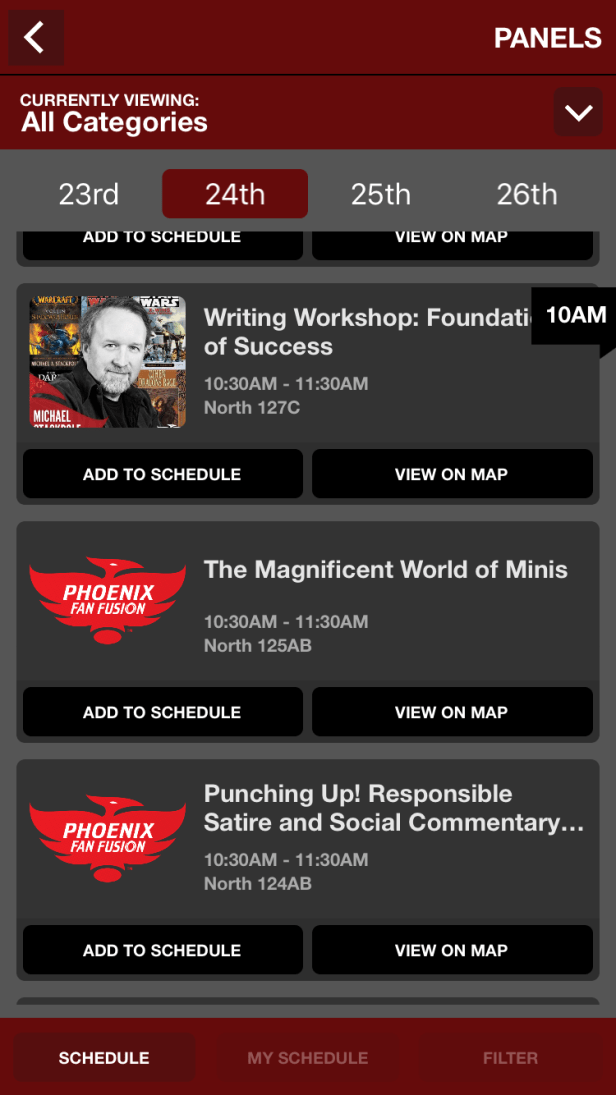Switch to the My Schedule tab

click(x=308, y=1058)
